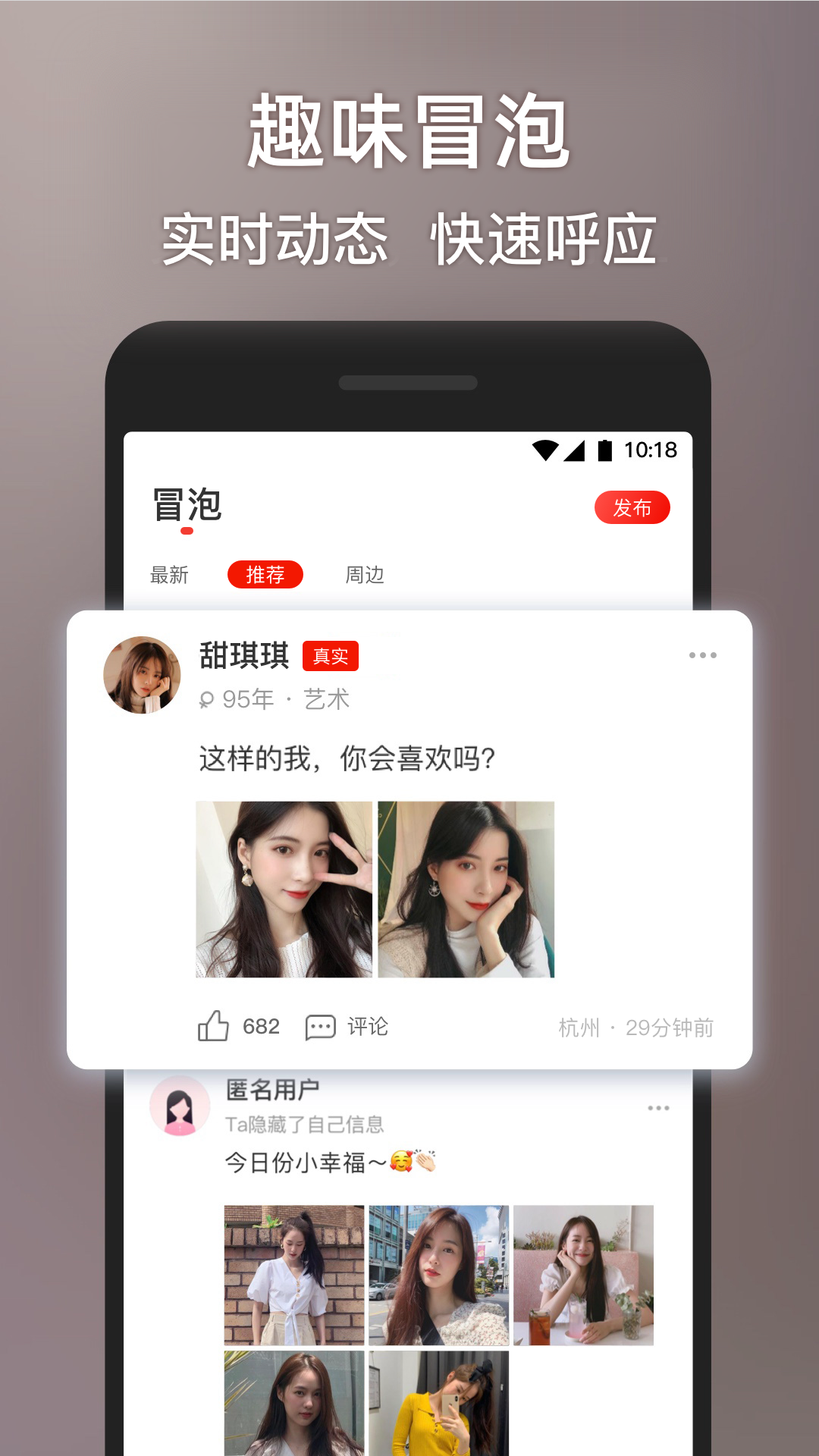Switch to the 最新 tab
Viewport: 819px width, 1456px height.
pos(170,575)
